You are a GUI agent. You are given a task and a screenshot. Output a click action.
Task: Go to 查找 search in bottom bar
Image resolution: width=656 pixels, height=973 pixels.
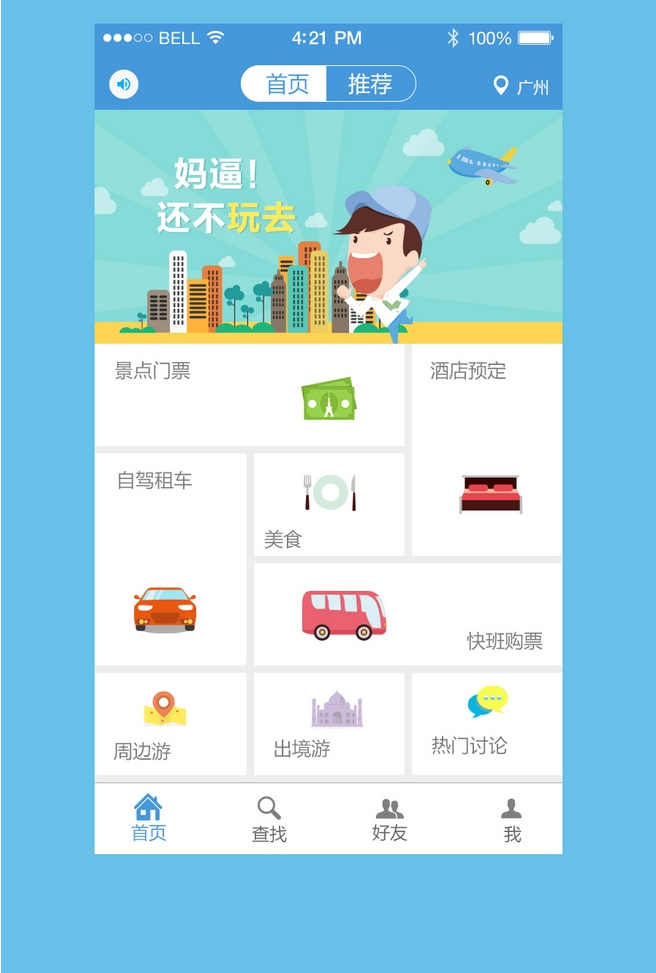pyautogui.click(x=269, y=819)
